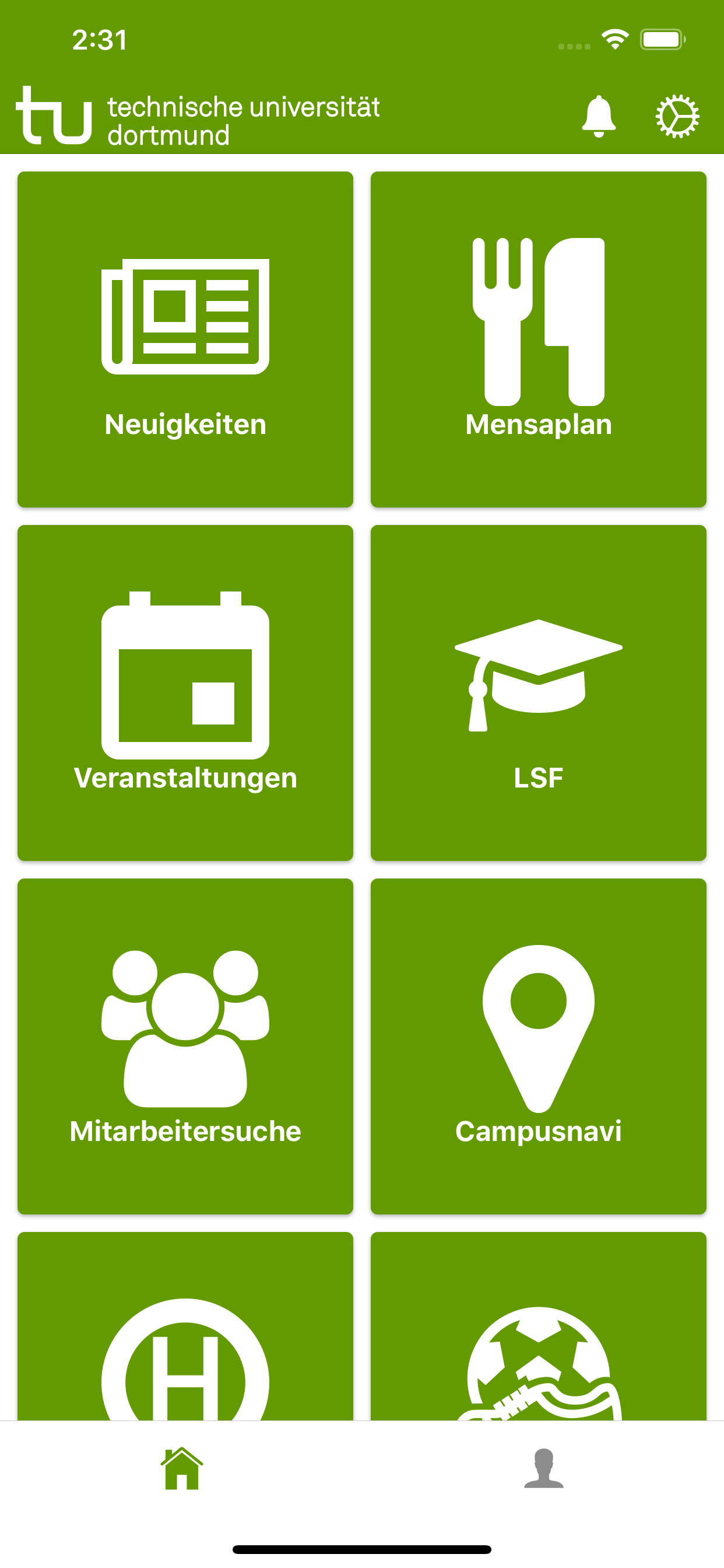Open the notifications bell

point(598,116)
